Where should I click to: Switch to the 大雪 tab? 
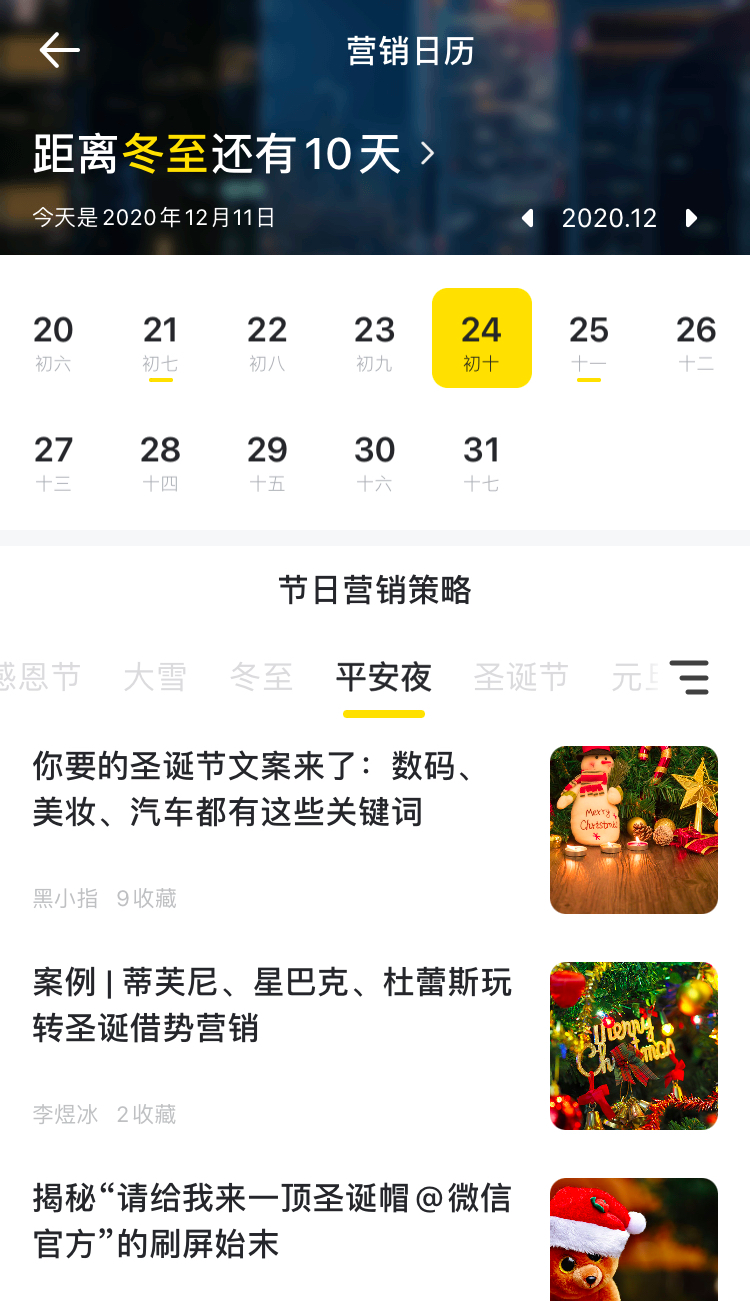tap(155, 678)
